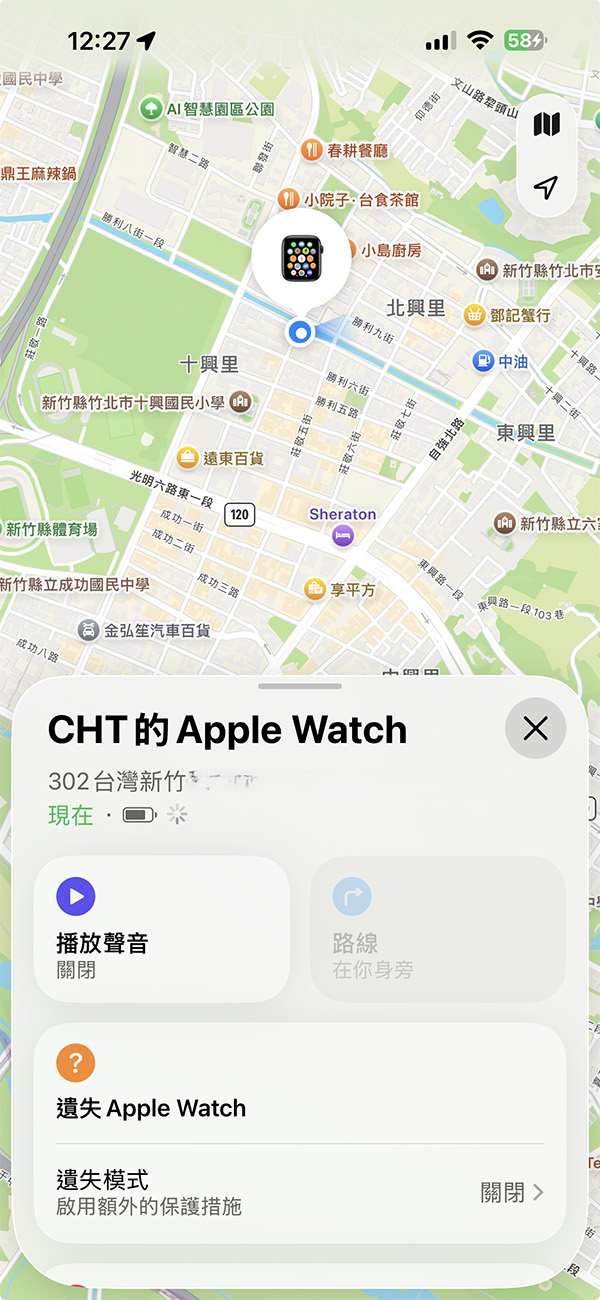The height and width of the screenshot is (1300, 600).
Task: Select the Apple Watch pin on the map
Action: [301, 258]
